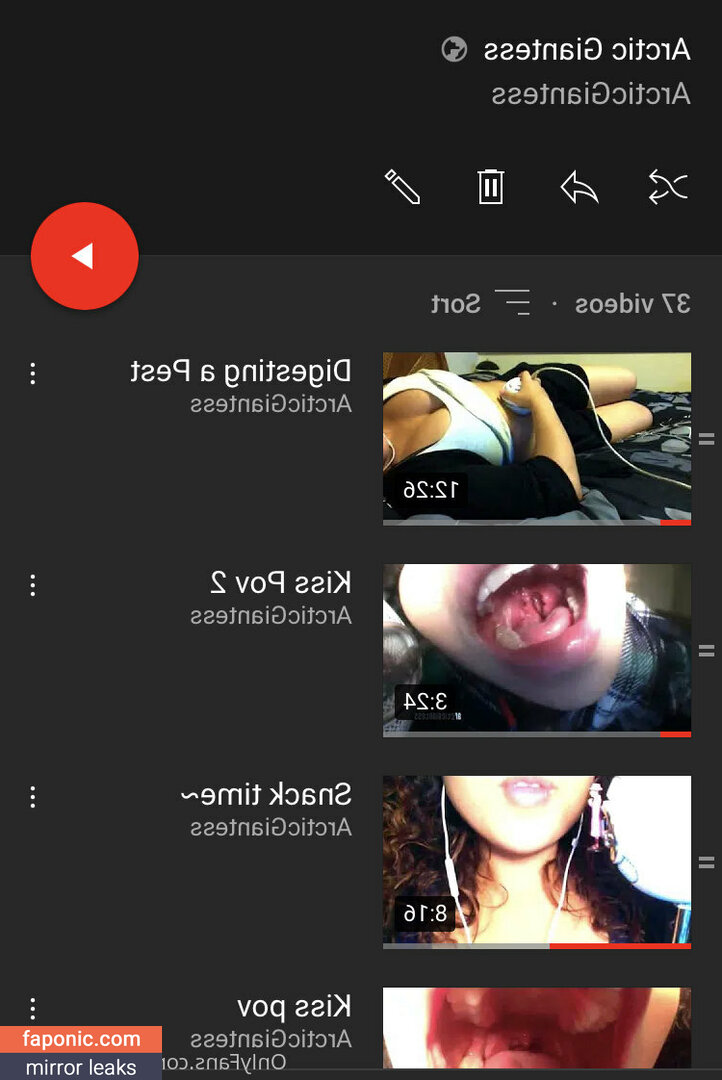This screenshot has width=722, height=1080.
Task: Play all videos with the red button
Action: pyautogui.click(x=84, y=256)
